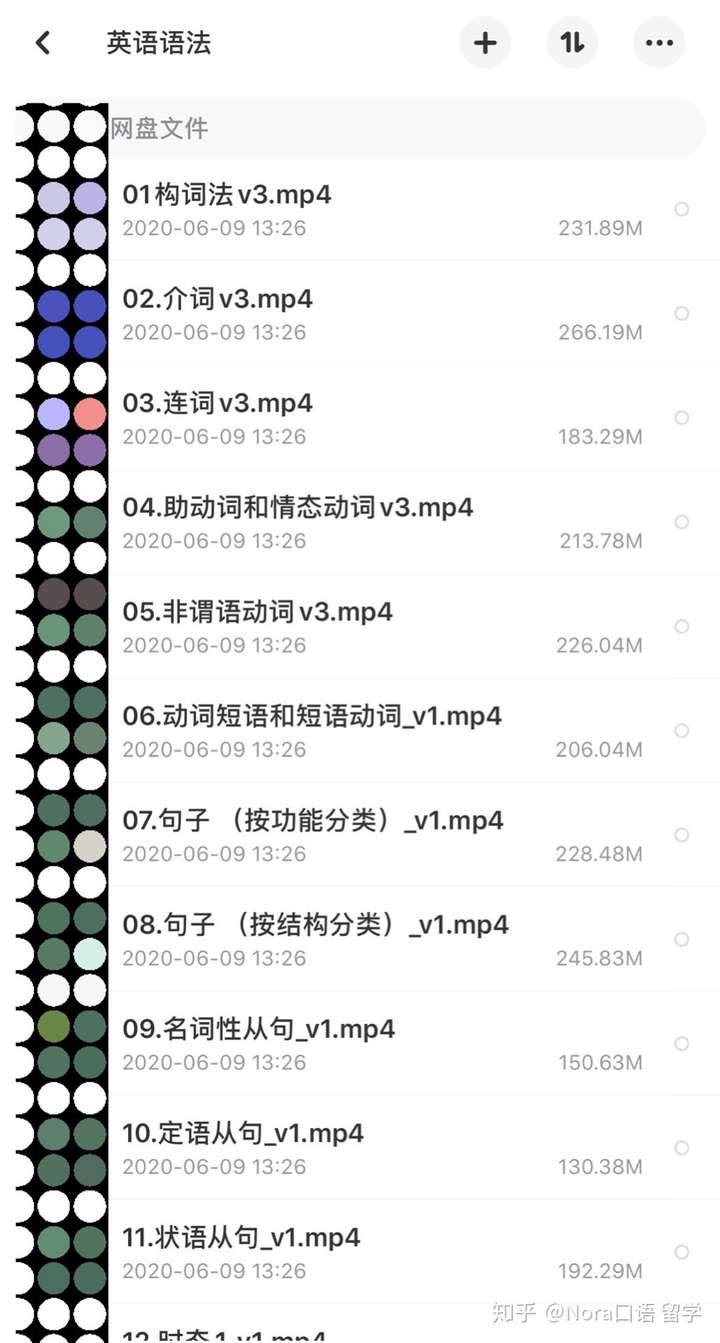Screen dimensions: 720x1343
Task: Tap the plus icon to add files
Action: tap(485, 43)
